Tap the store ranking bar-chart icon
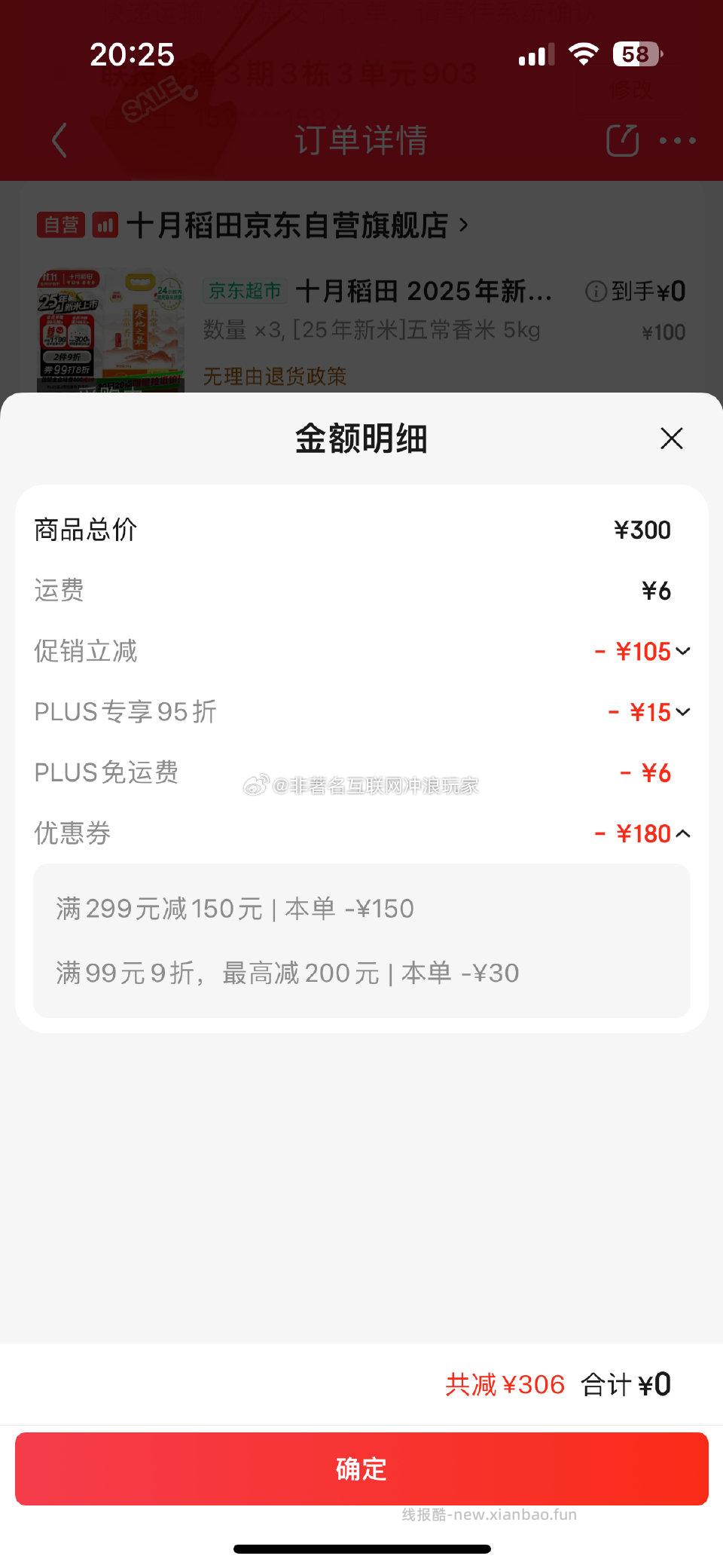 click(105, 225)
